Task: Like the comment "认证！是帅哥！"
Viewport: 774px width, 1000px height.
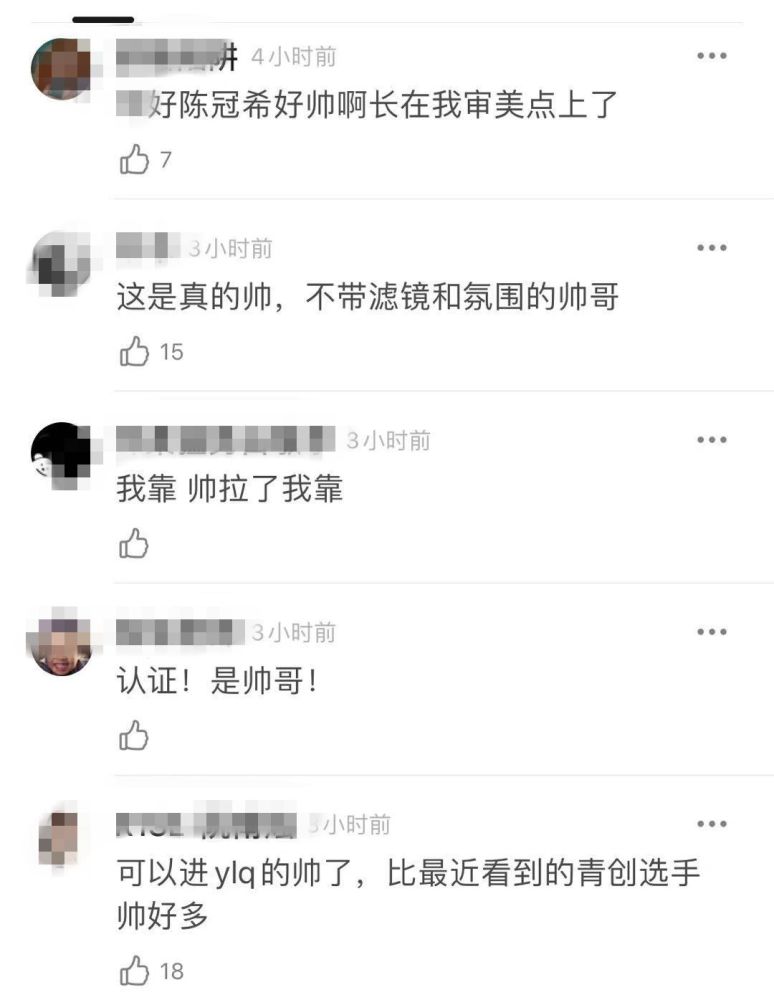Action: click(134, 736)
